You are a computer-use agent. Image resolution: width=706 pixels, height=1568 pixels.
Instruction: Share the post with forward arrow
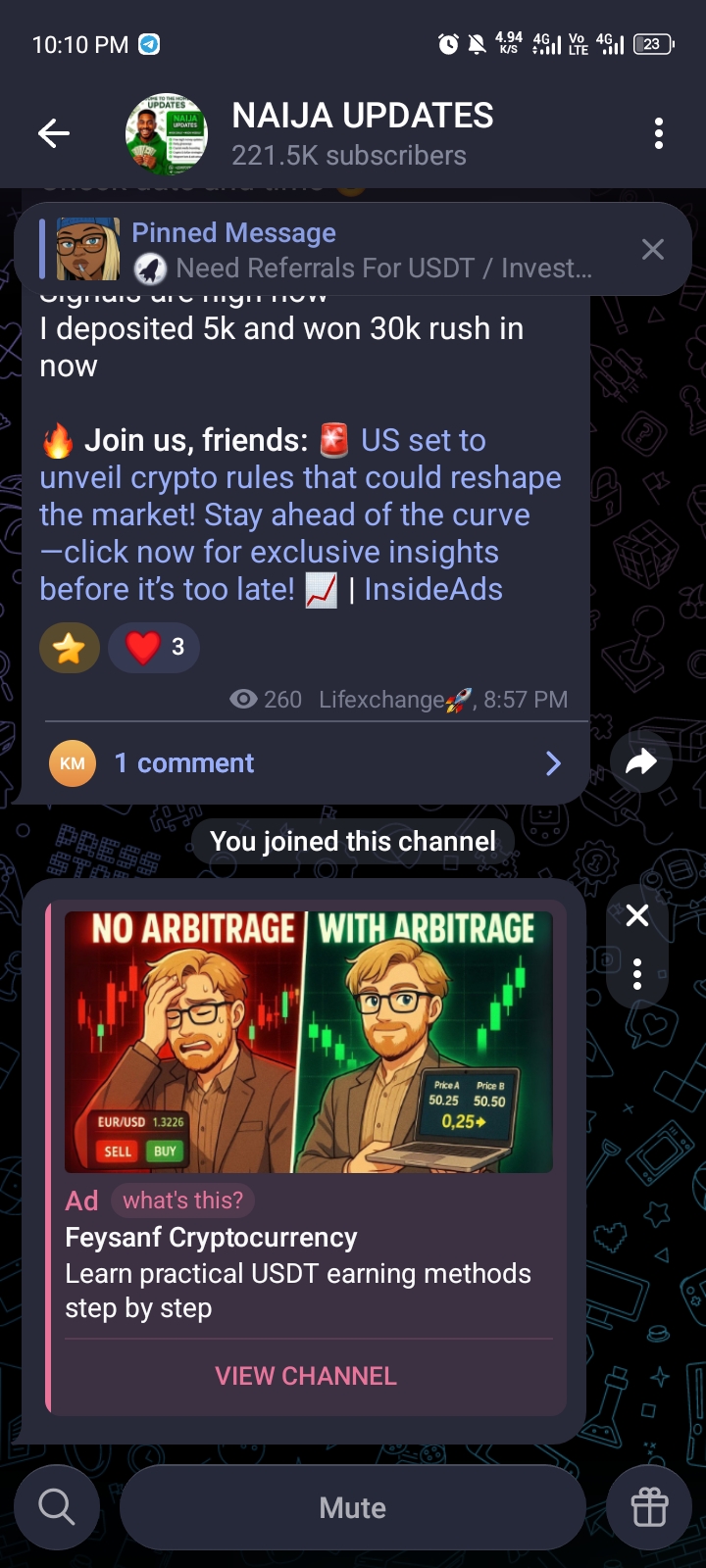tap(640, 761)
